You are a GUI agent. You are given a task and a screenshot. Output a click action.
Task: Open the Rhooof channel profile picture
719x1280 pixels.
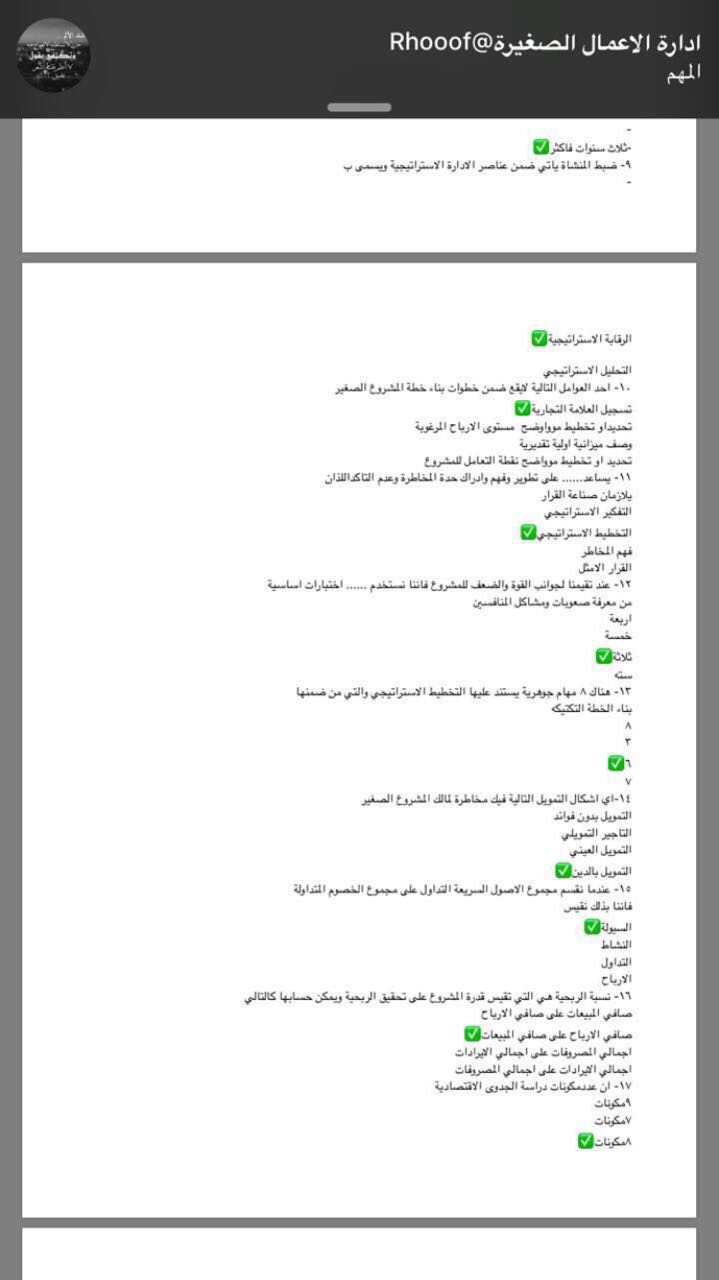(54, 54)
